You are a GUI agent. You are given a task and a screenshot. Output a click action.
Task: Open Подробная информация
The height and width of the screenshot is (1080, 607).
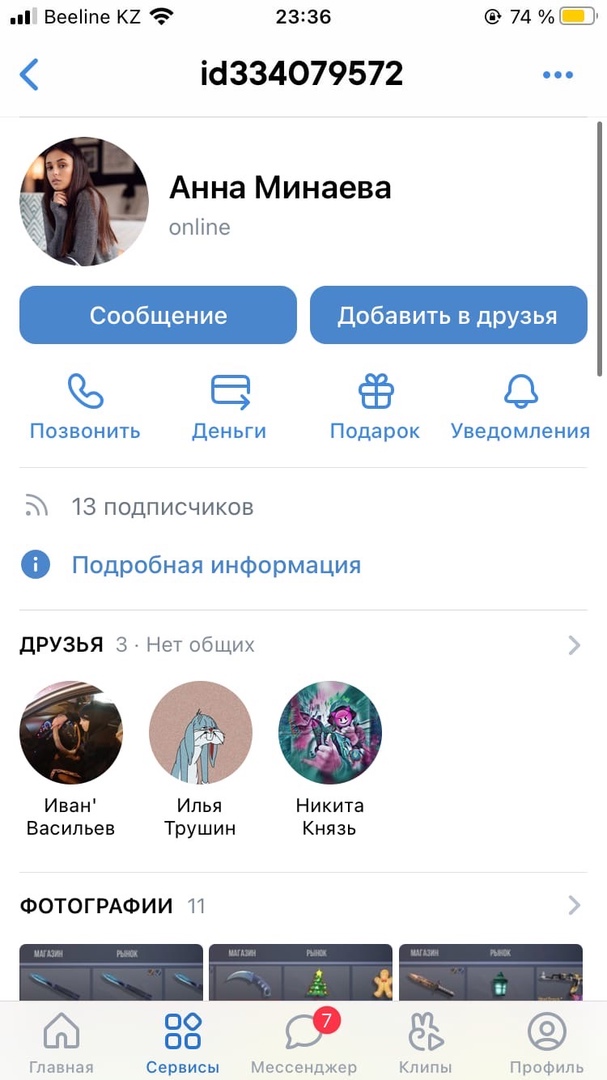point(215,565)
